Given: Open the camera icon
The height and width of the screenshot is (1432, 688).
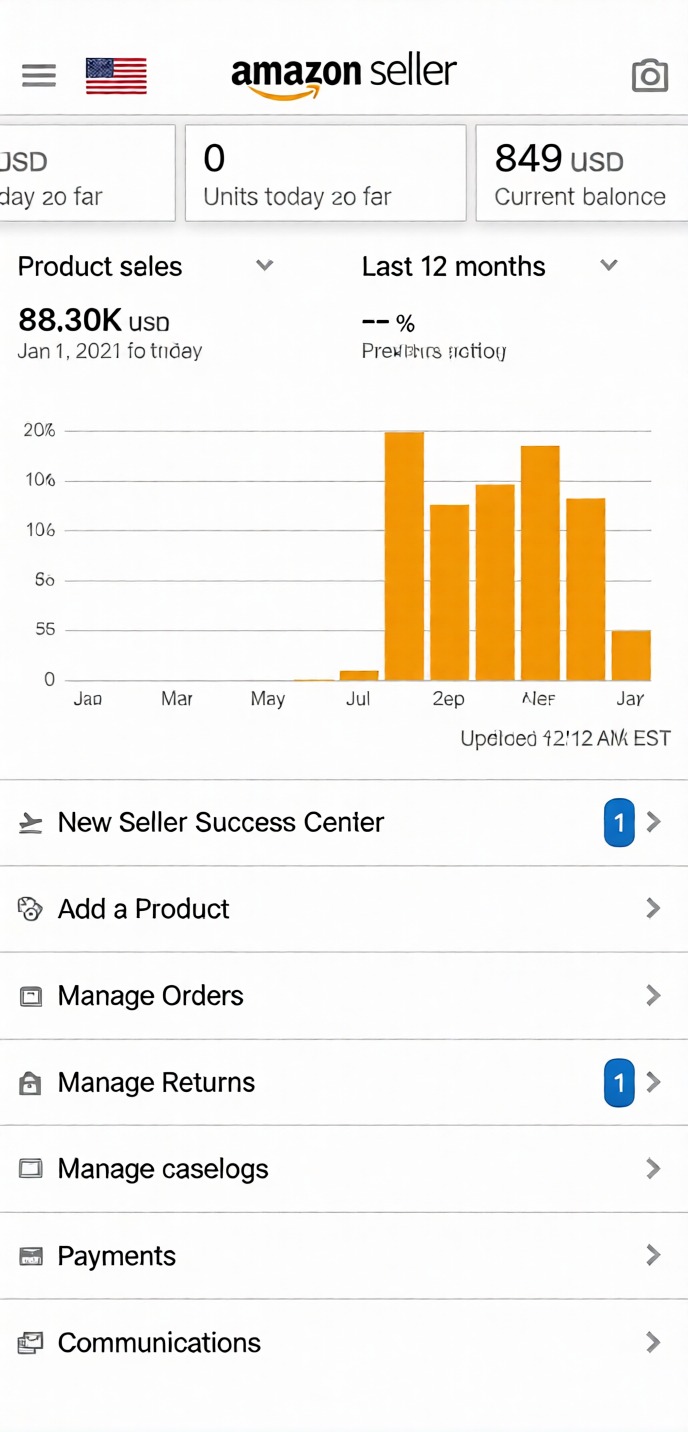Looking at the screenshot, I should [649, 76].
